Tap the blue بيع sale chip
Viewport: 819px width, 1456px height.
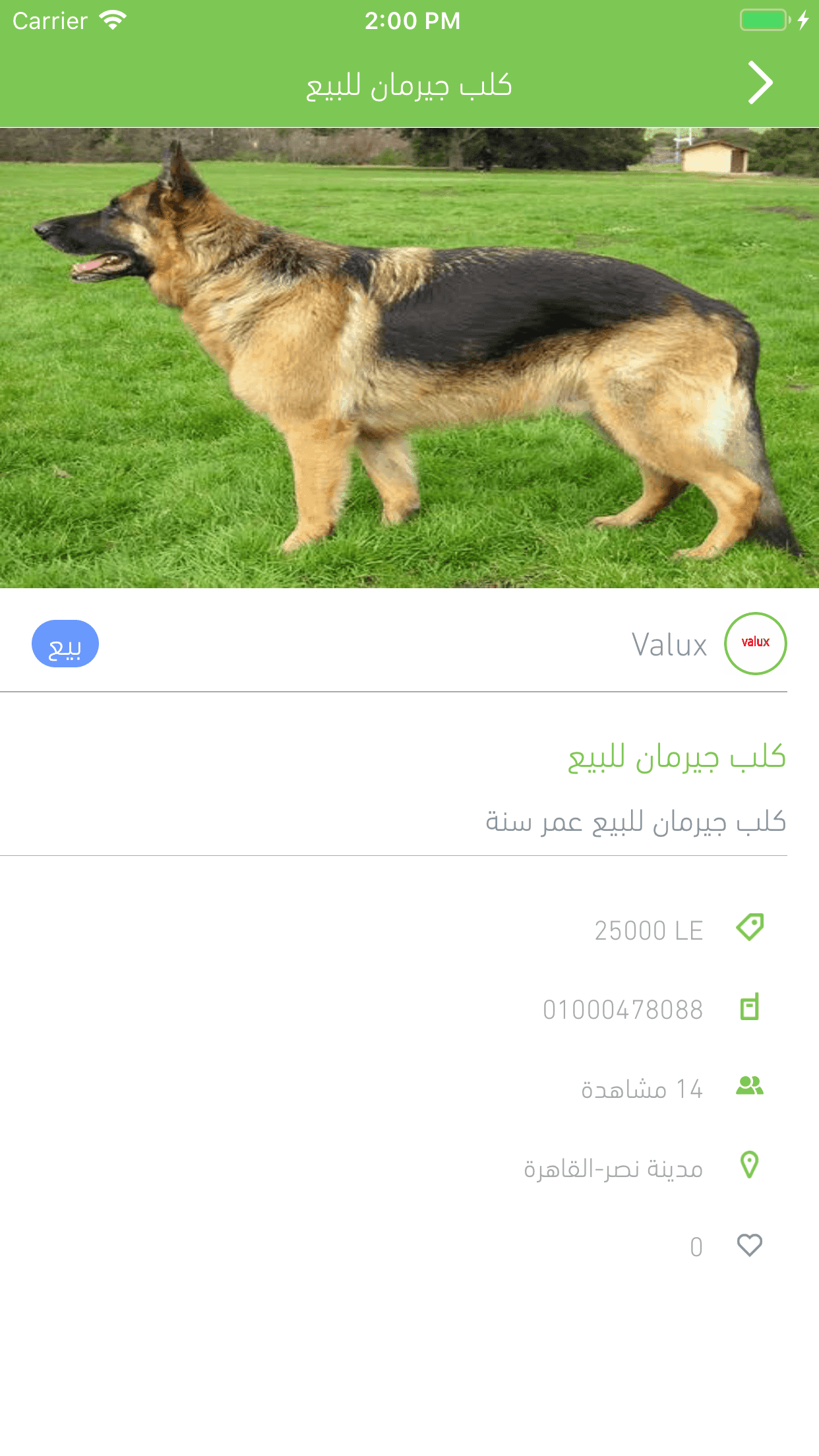click(65, 644)
